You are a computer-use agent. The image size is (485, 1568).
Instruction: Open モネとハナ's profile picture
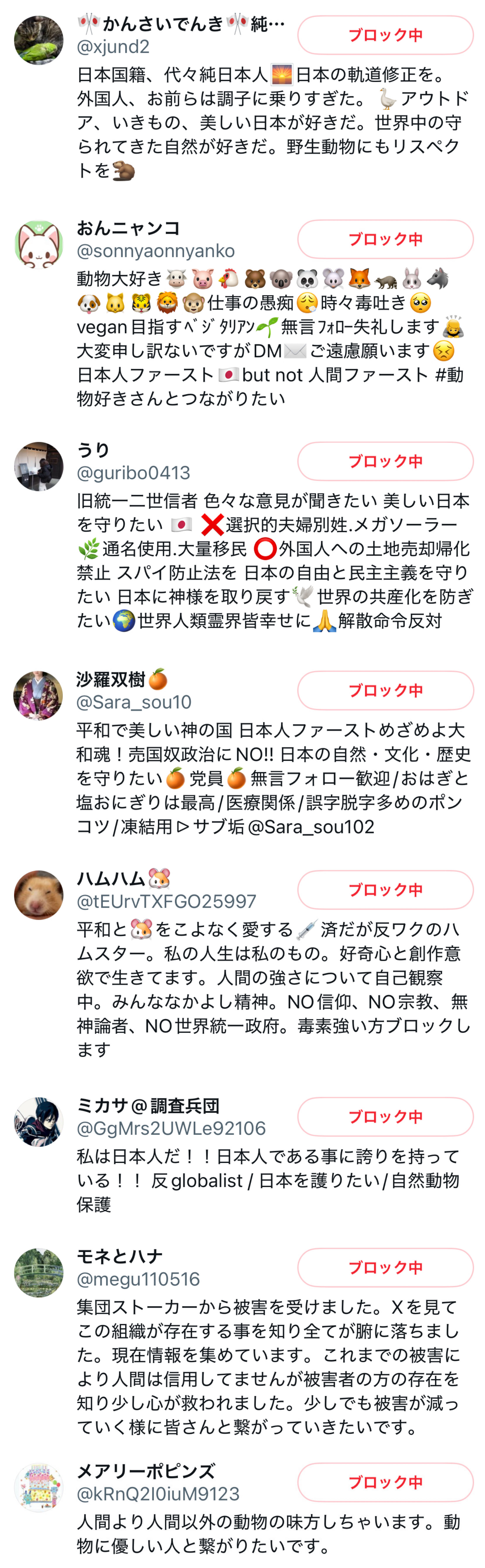(38, 1273)
